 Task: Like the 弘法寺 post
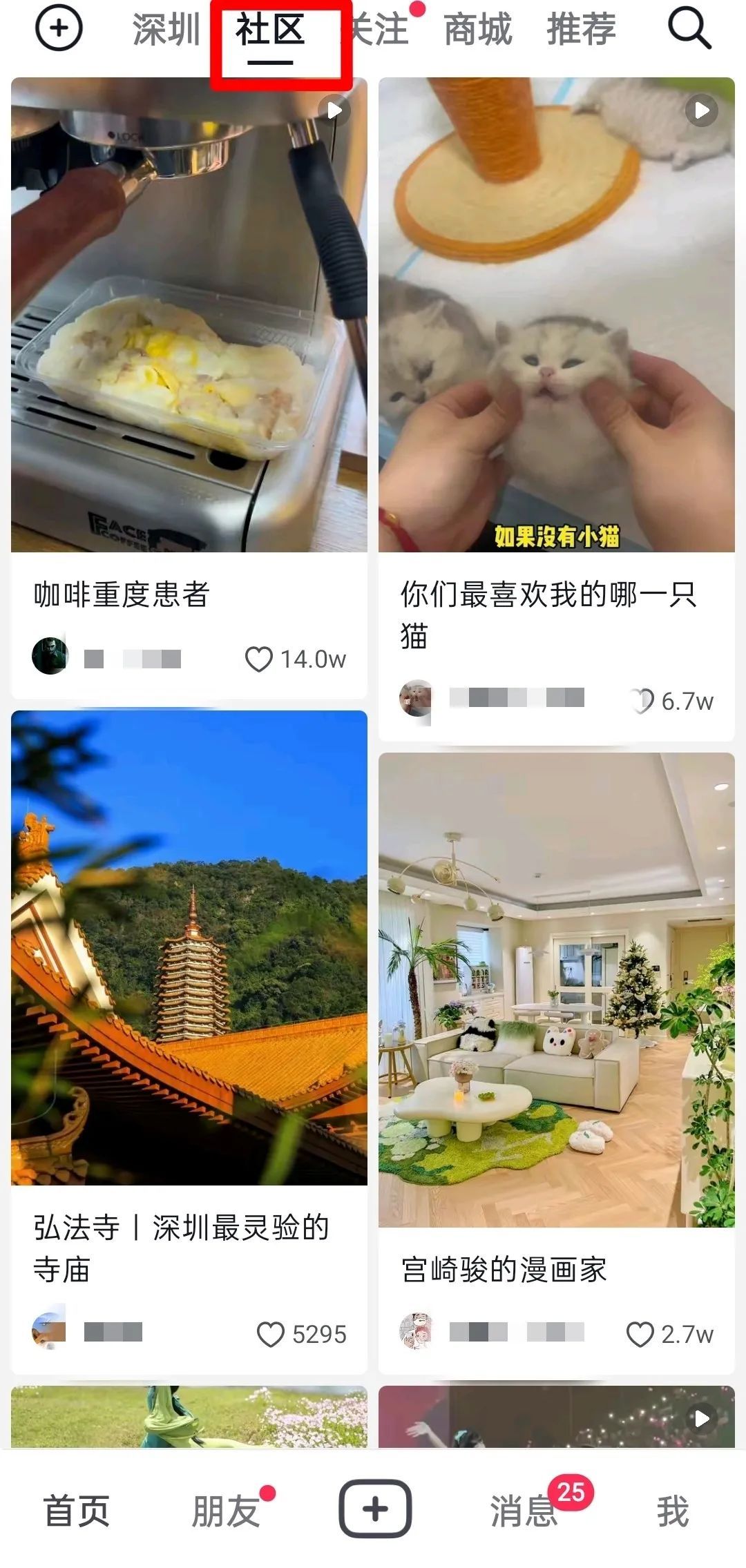point(270,1335)
